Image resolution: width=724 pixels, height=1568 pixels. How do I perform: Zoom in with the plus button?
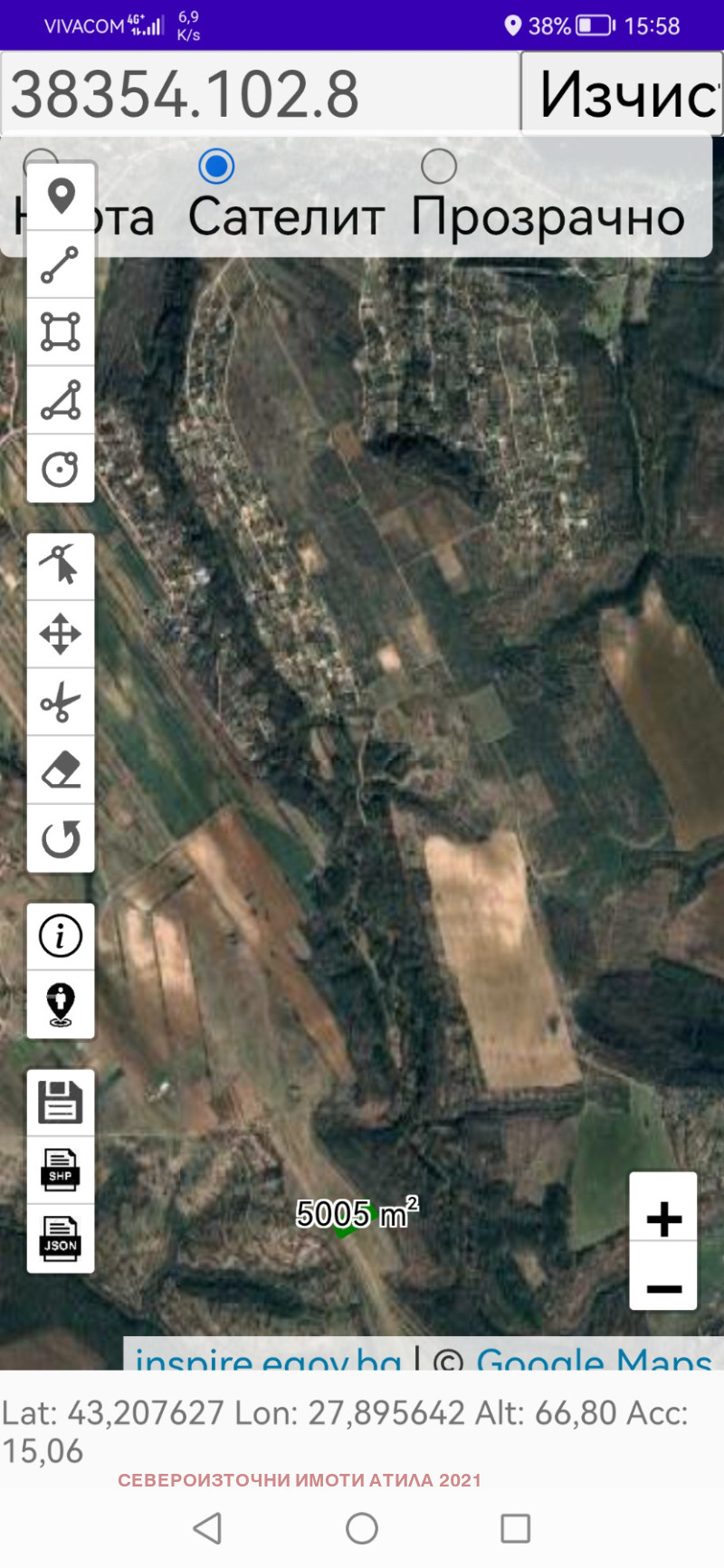663,1219
